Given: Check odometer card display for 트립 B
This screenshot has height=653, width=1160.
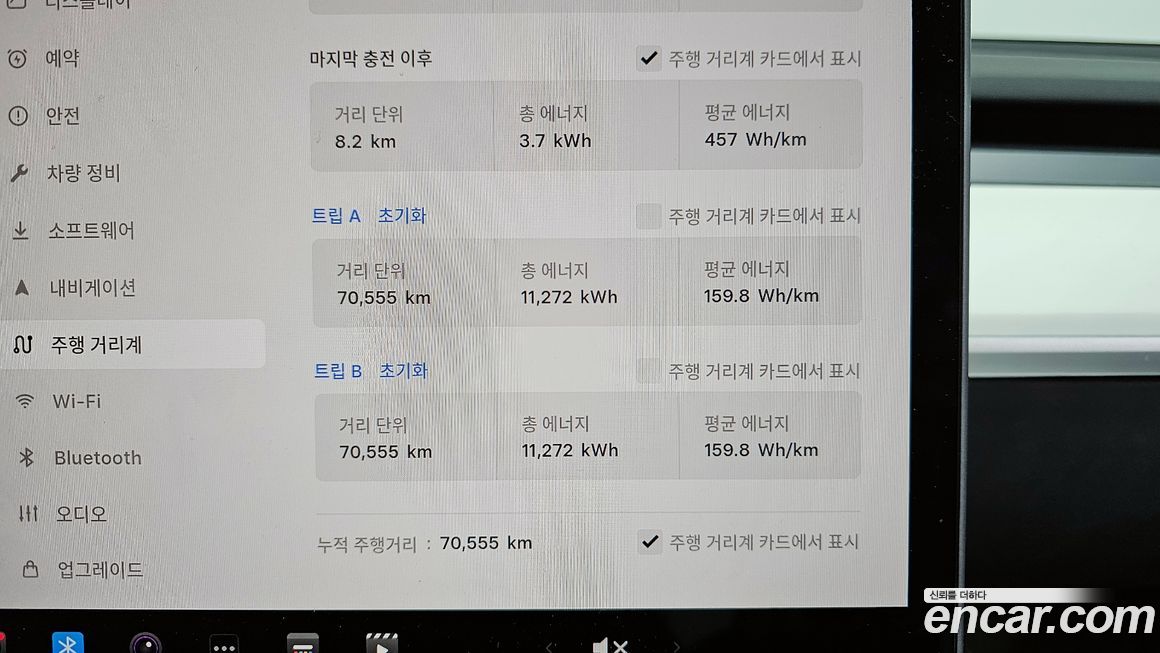Looking at the screenshot, I should (x=649, y=371).
